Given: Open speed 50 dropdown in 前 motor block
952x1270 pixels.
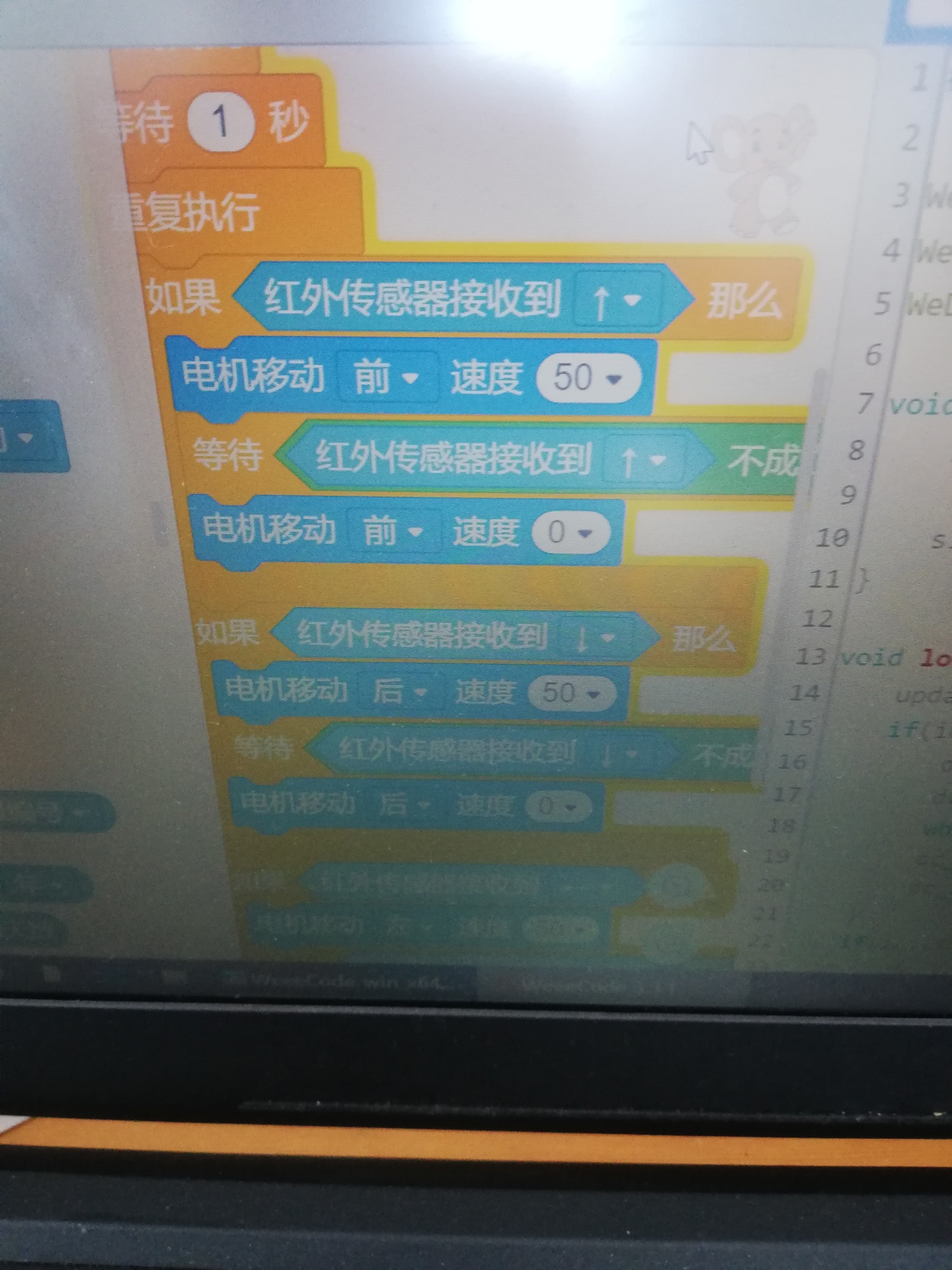Looking at the screenshot, I should 587,378.
